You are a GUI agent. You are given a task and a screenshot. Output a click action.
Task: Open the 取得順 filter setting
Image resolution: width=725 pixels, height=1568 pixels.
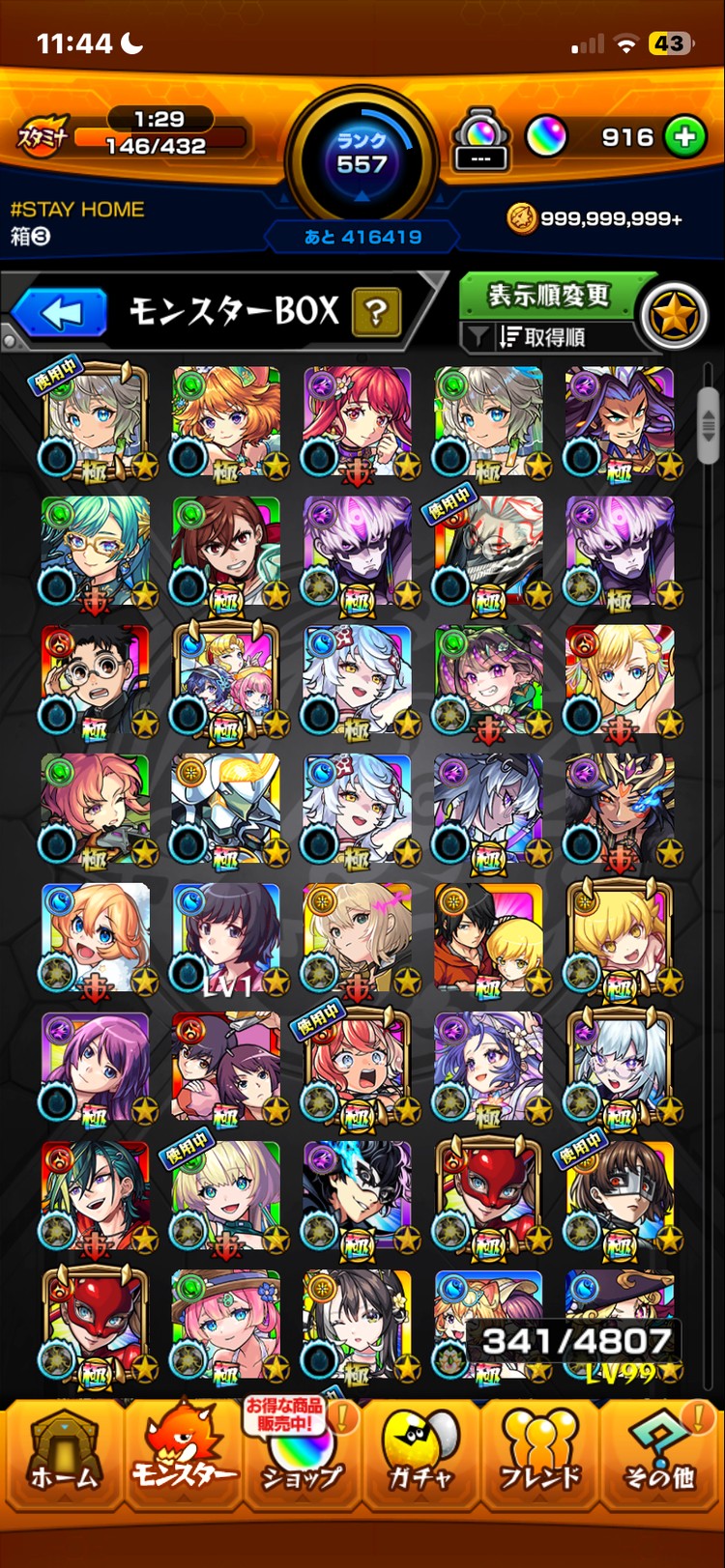(x=547, y=337)
